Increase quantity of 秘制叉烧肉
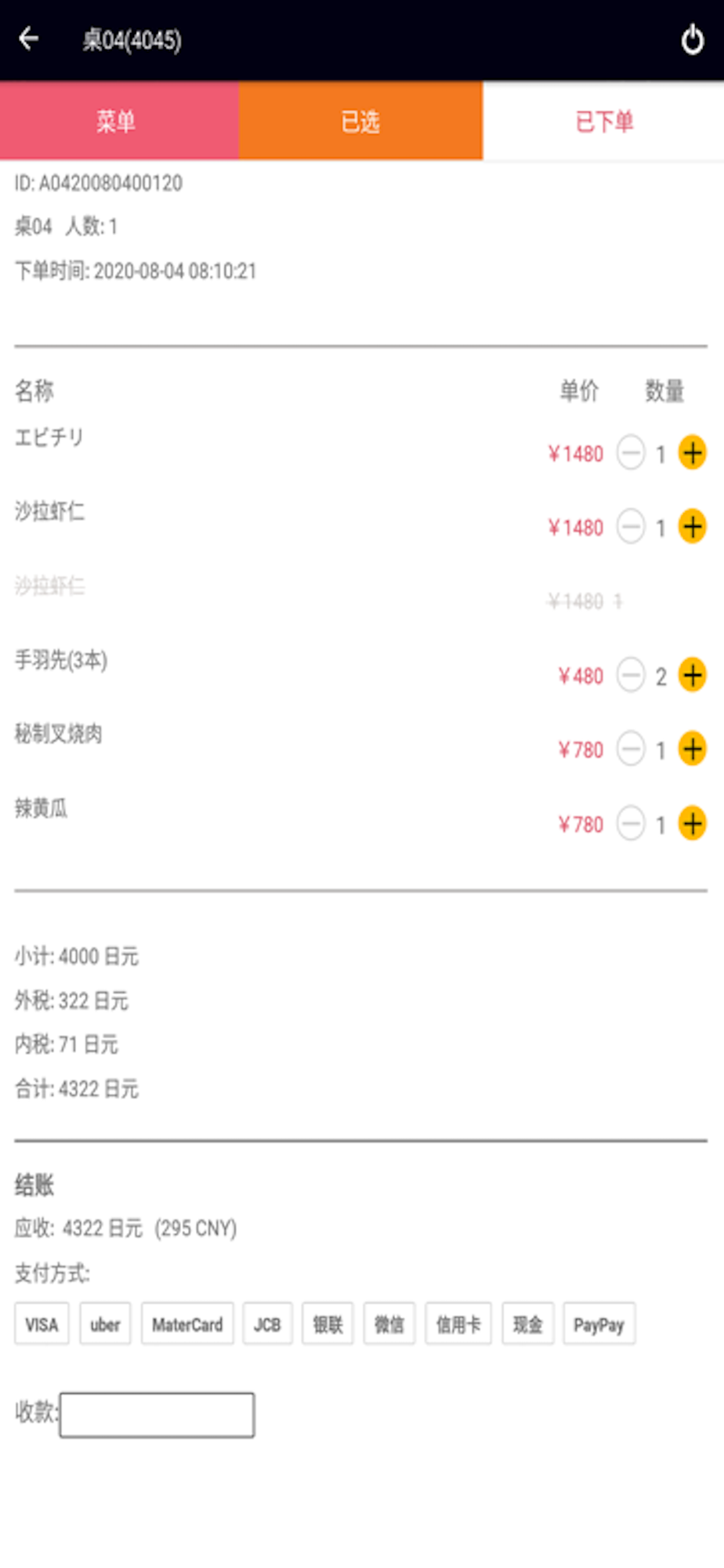This screenshot has width=724, height=1568. pos(692,750)
